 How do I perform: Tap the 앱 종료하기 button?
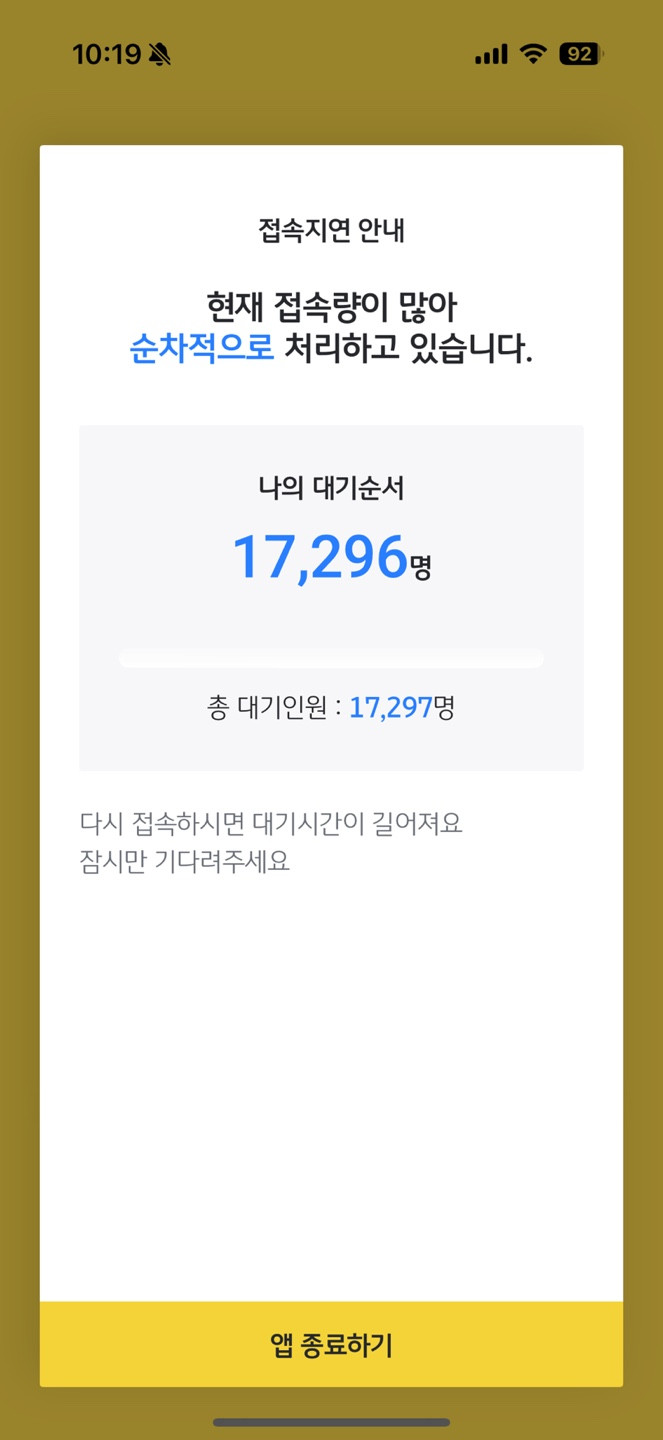331,1345
